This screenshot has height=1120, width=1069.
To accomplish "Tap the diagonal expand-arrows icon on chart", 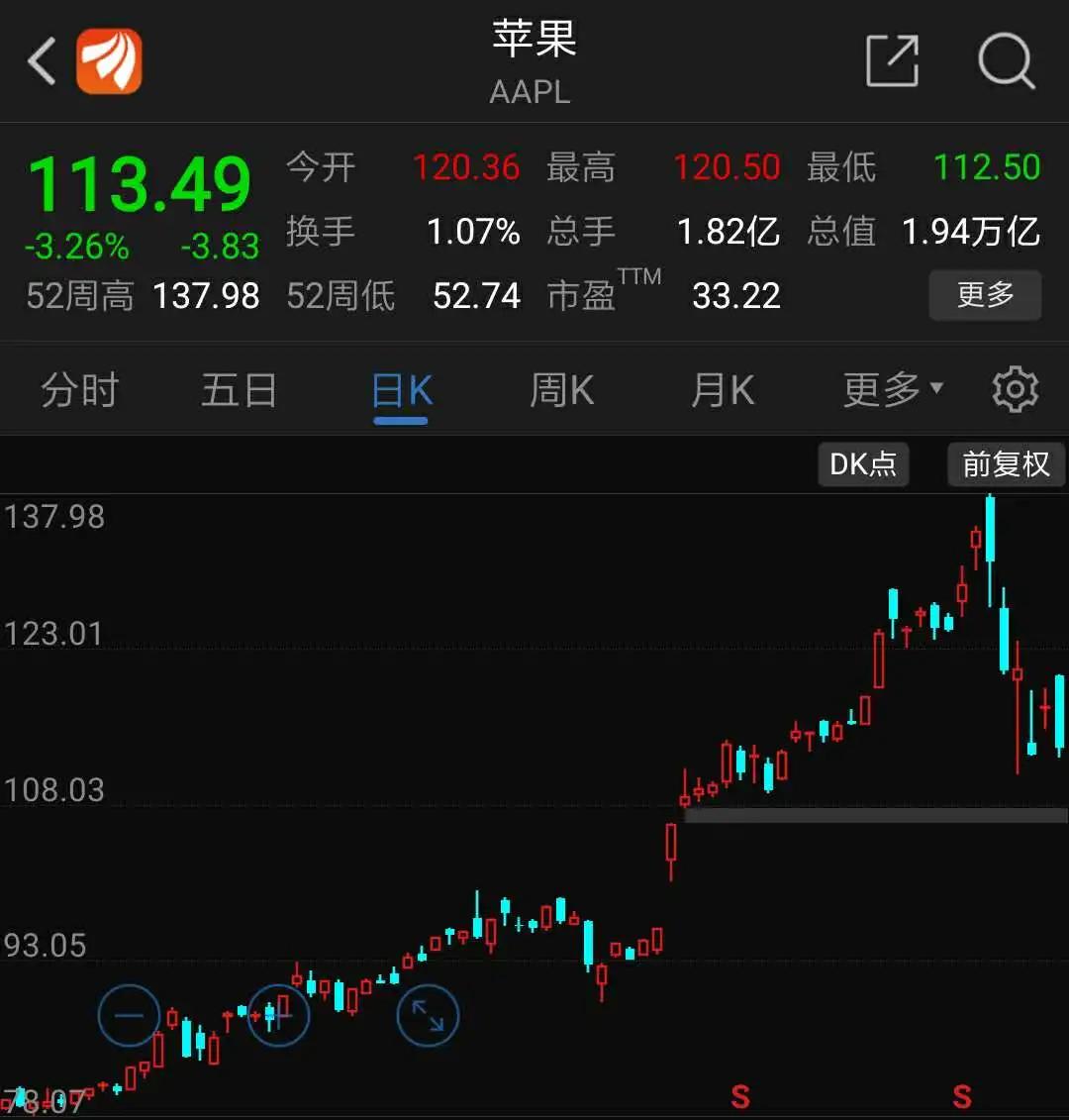I will coord(428,1015).
